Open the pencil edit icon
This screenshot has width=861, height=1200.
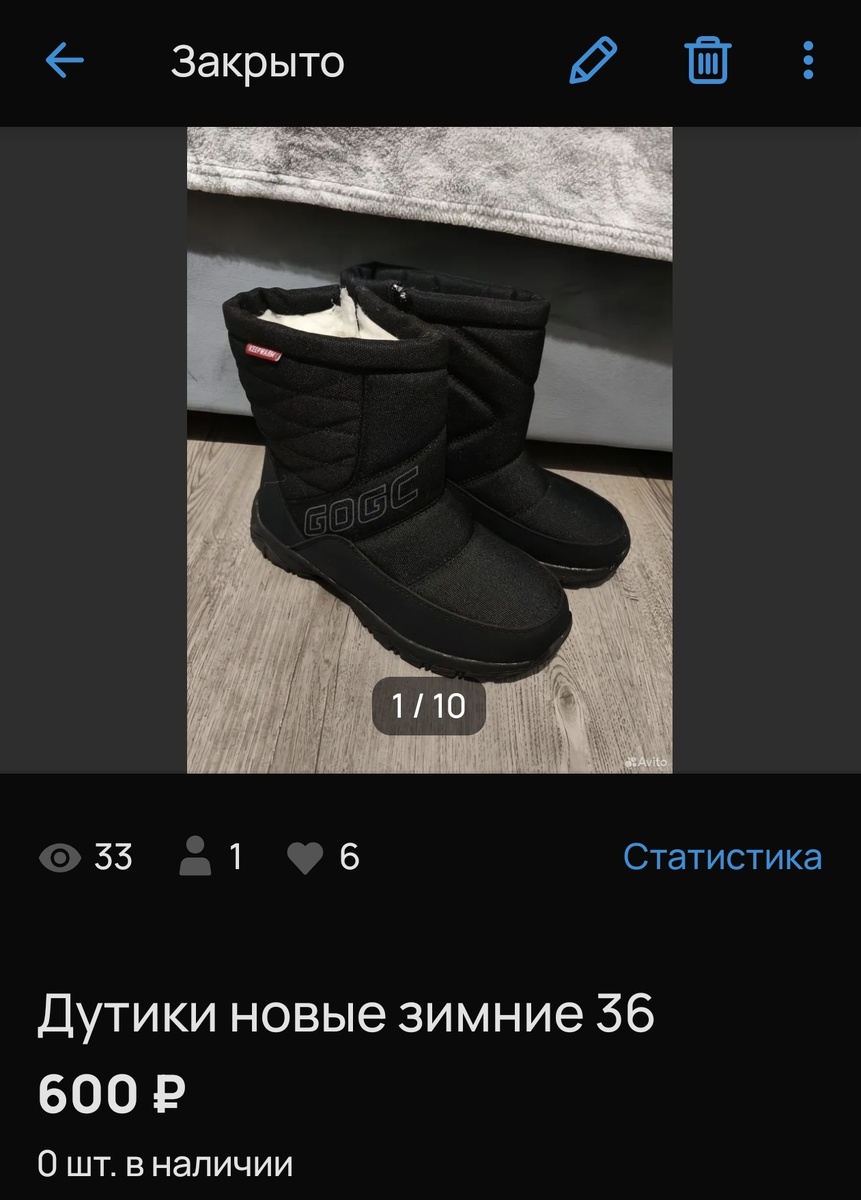[594, 62]
